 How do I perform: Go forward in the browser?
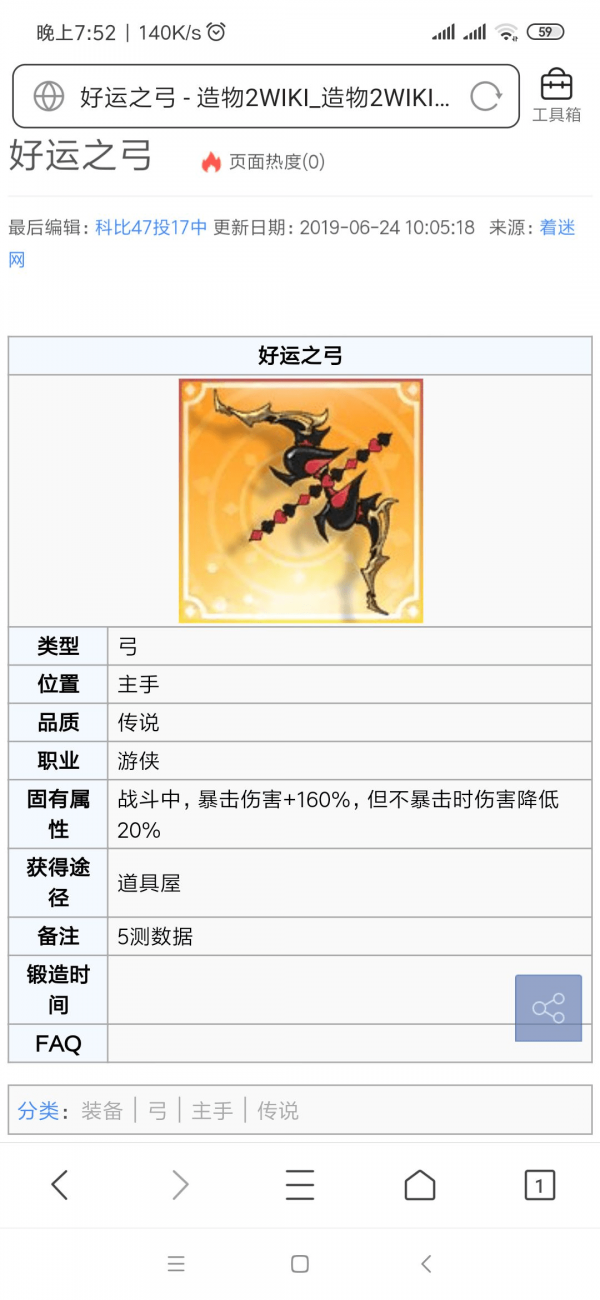point(180,1185)
